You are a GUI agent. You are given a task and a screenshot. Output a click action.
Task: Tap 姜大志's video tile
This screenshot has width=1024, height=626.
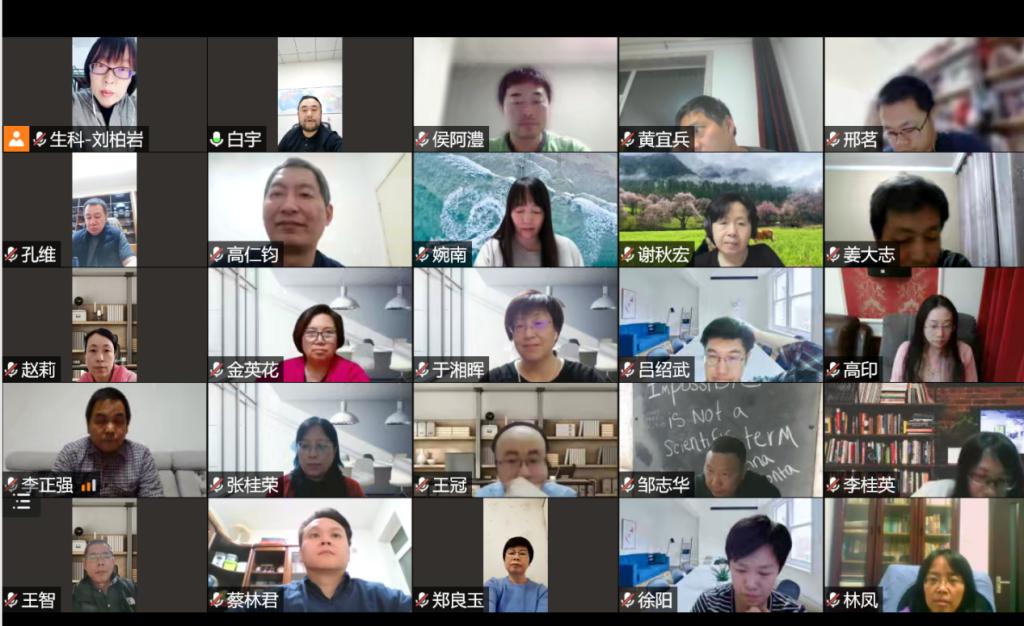pos(924,208)
